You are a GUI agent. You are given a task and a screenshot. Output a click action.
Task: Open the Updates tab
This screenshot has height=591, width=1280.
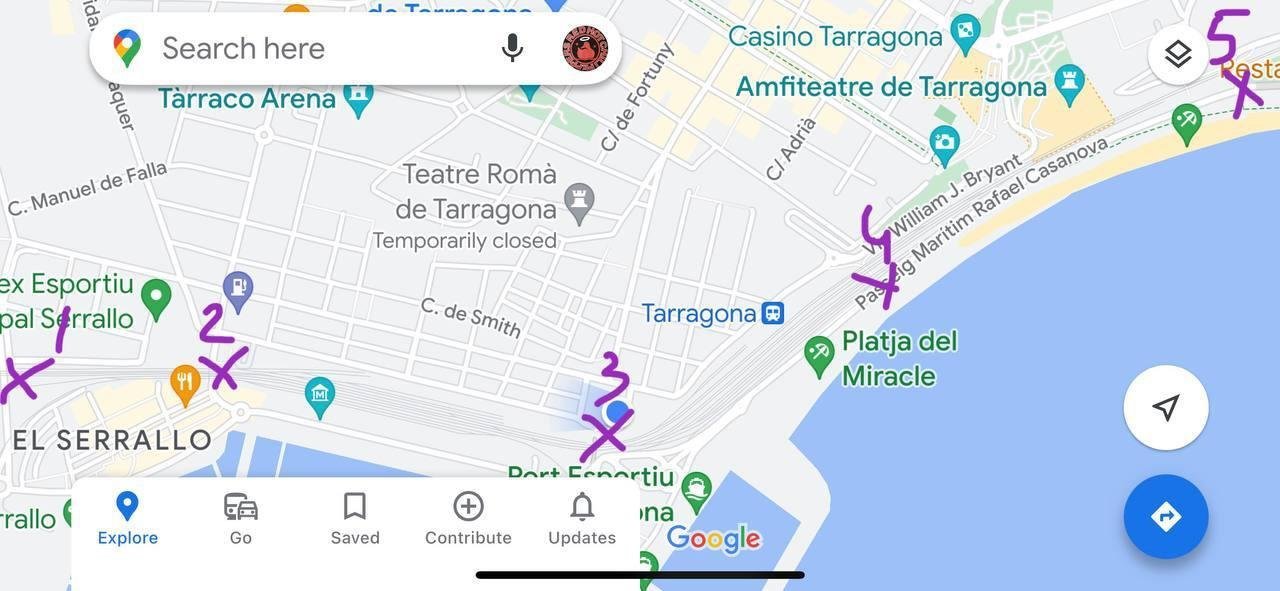point(582,518)
